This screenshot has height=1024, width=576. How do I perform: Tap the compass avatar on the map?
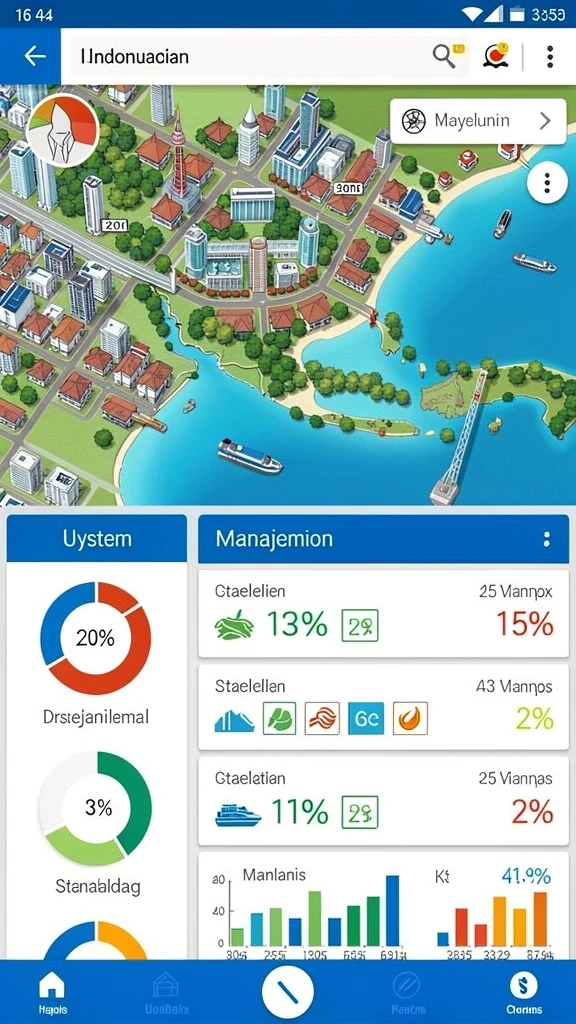pos(62,129)
